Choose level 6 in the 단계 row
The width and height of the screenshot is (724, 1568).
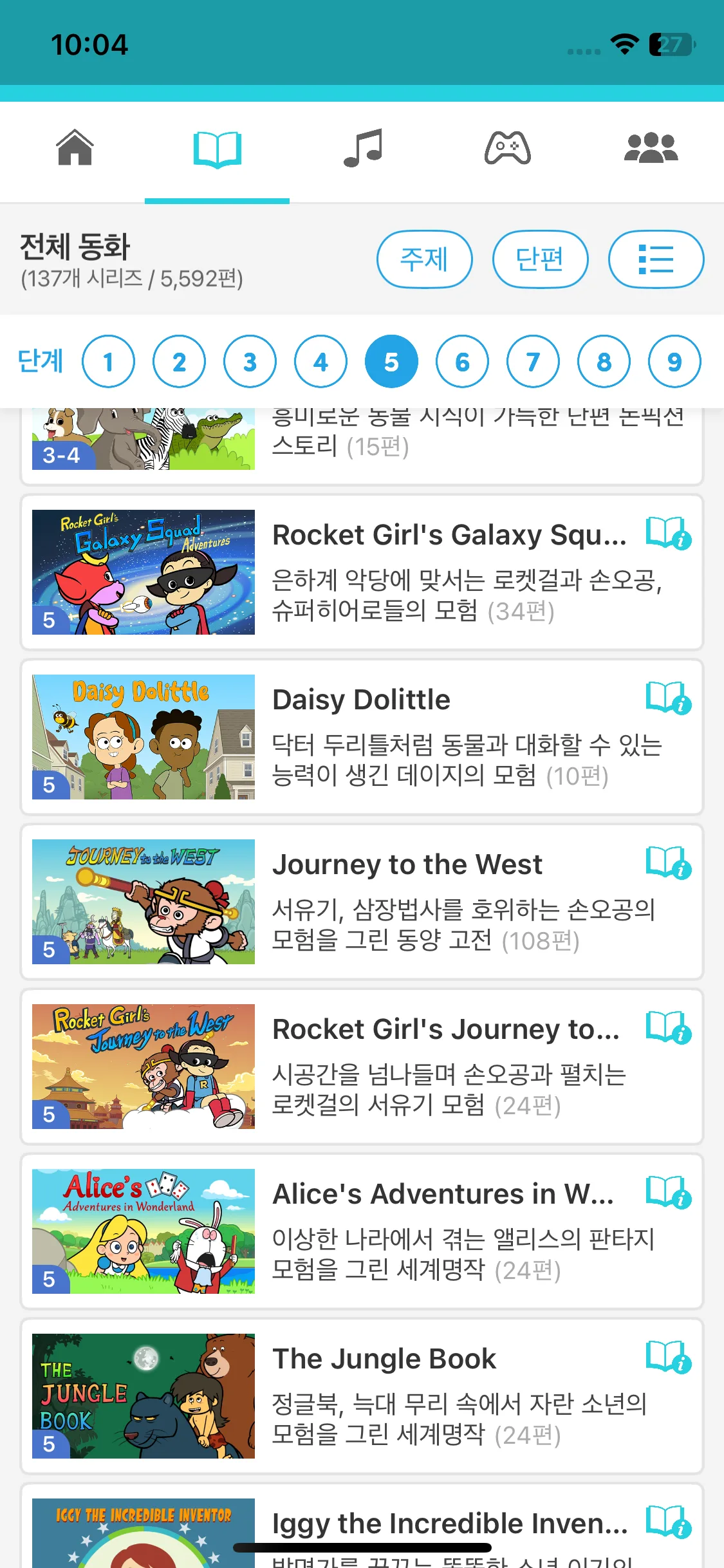click(x=462, y=361)
